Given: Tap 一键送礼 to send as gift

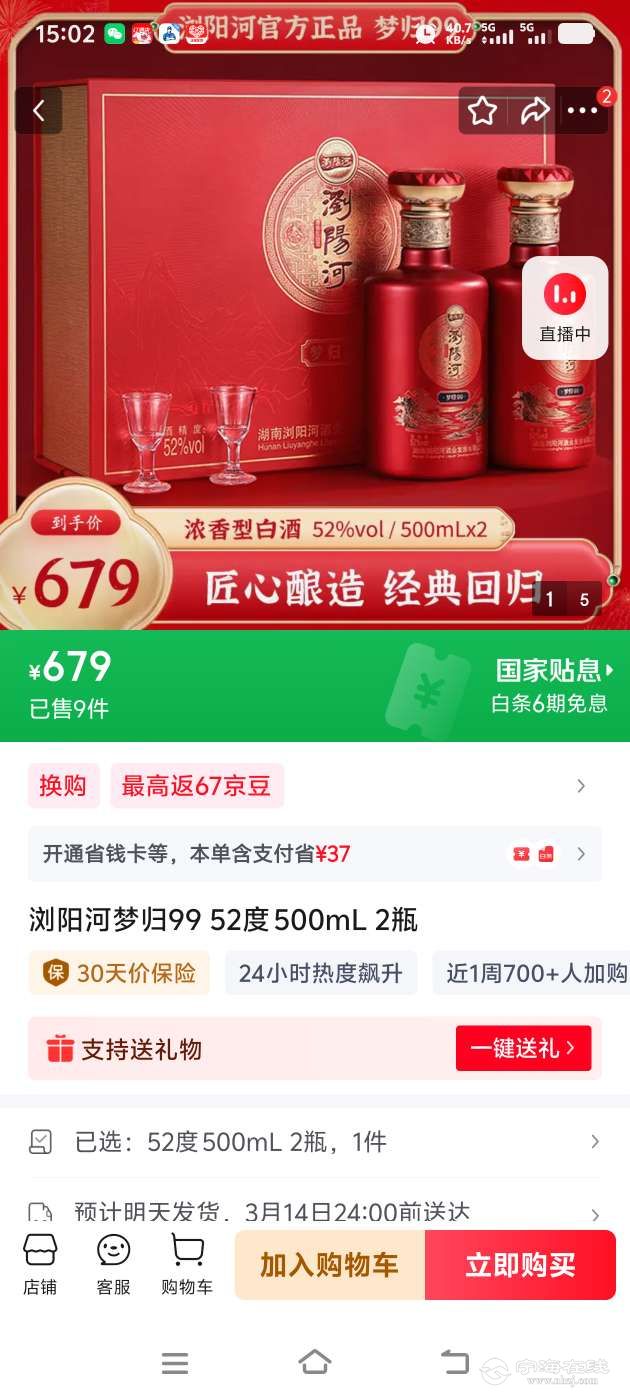Looking at the screenshot, I should 523,1048.
